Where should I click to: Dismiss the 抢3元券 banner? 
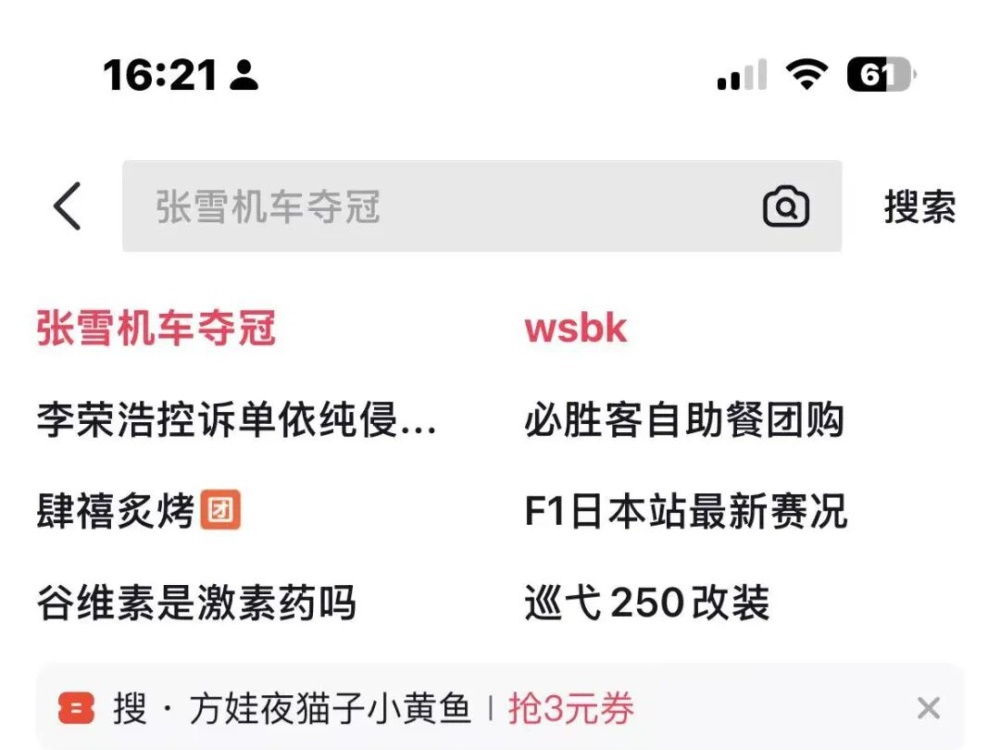928,709
